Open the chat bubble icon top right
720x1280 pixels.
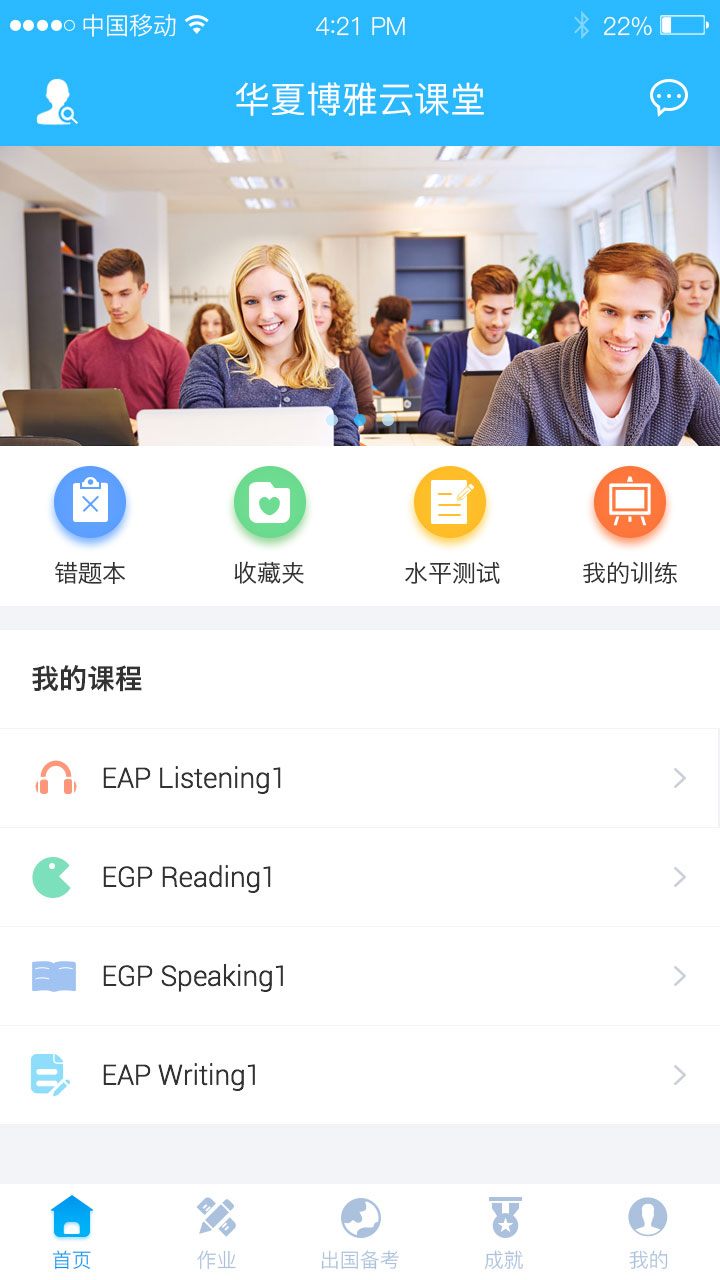click(667, 97)
